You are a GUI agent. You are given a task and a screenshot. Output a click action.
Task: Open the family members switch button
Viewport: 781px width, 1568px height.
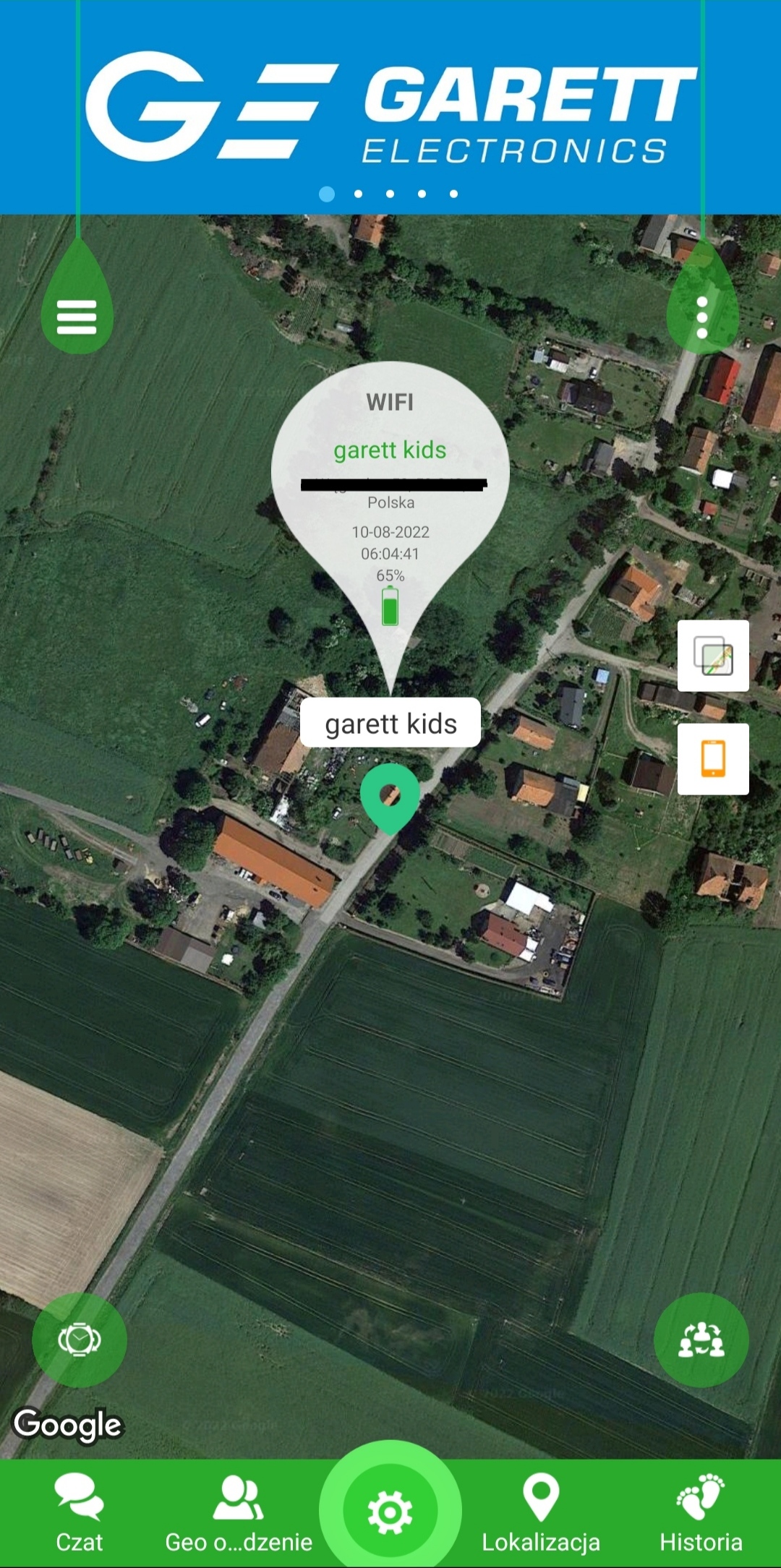[x=701, y=1340]
